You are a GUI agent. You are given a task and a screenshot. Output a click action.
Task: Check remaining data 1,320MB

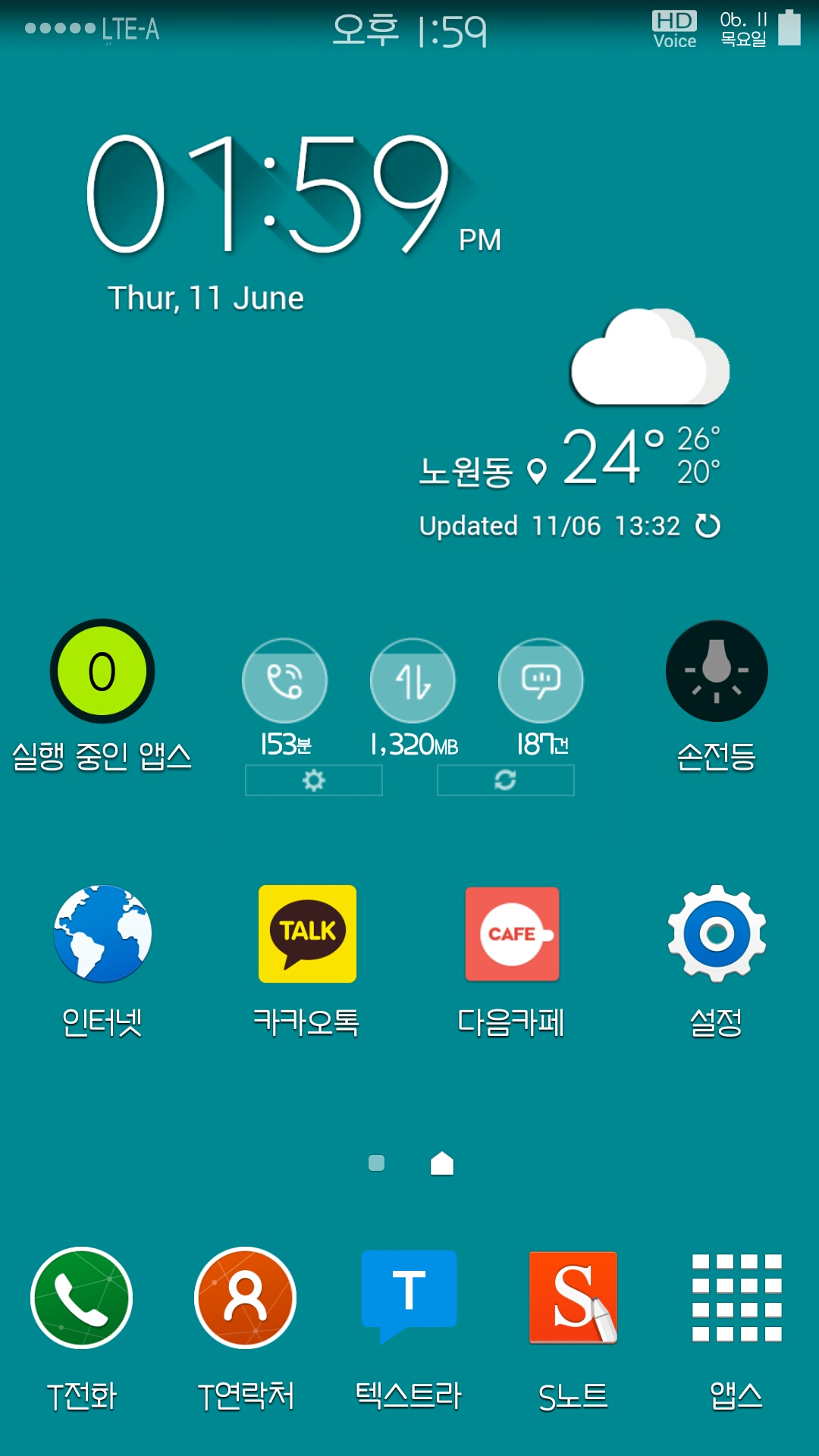(413, 681)
